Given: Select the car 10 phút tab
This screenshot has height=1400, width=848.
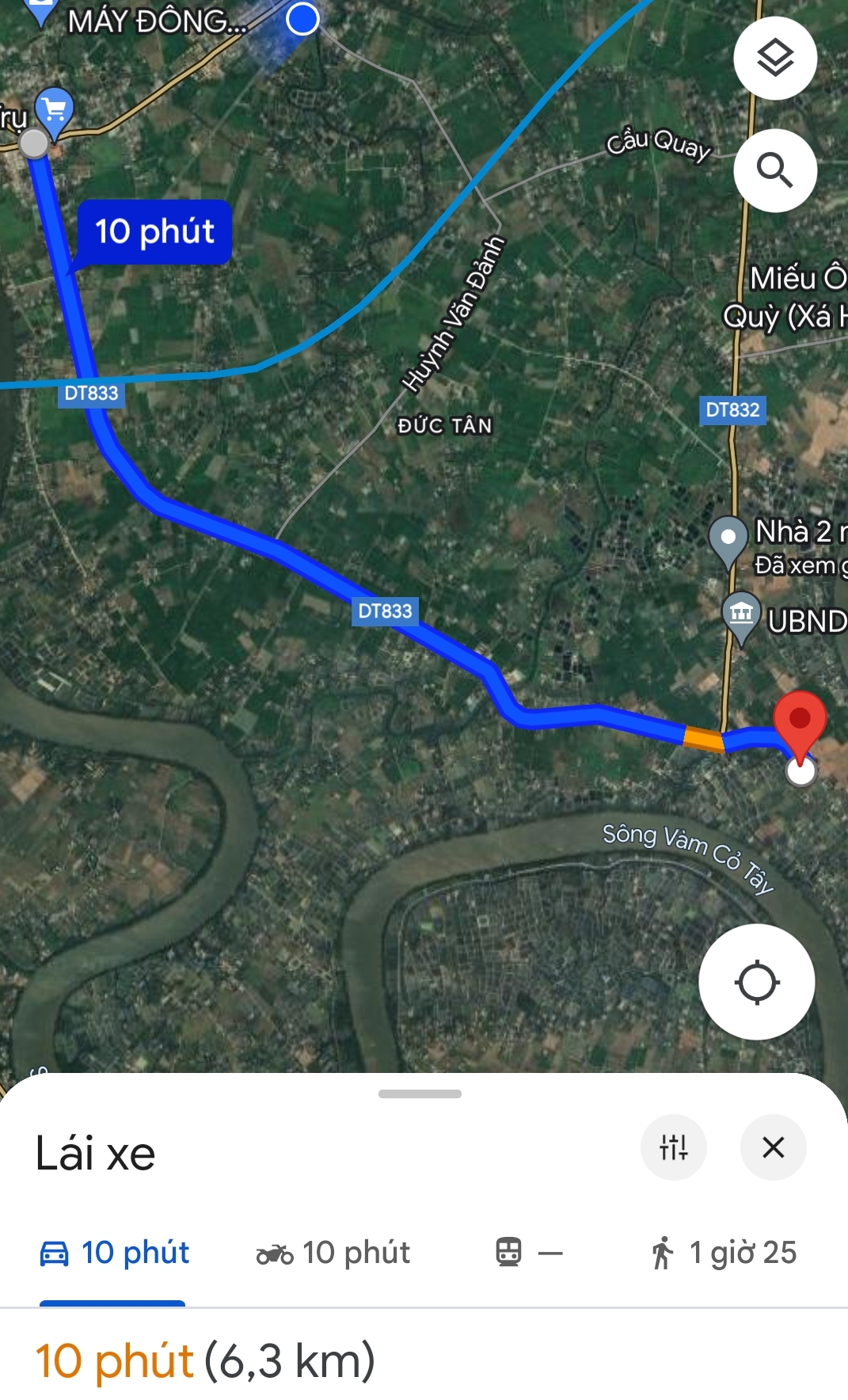Looking at the screenshot, I should [x=114, y=1253].
